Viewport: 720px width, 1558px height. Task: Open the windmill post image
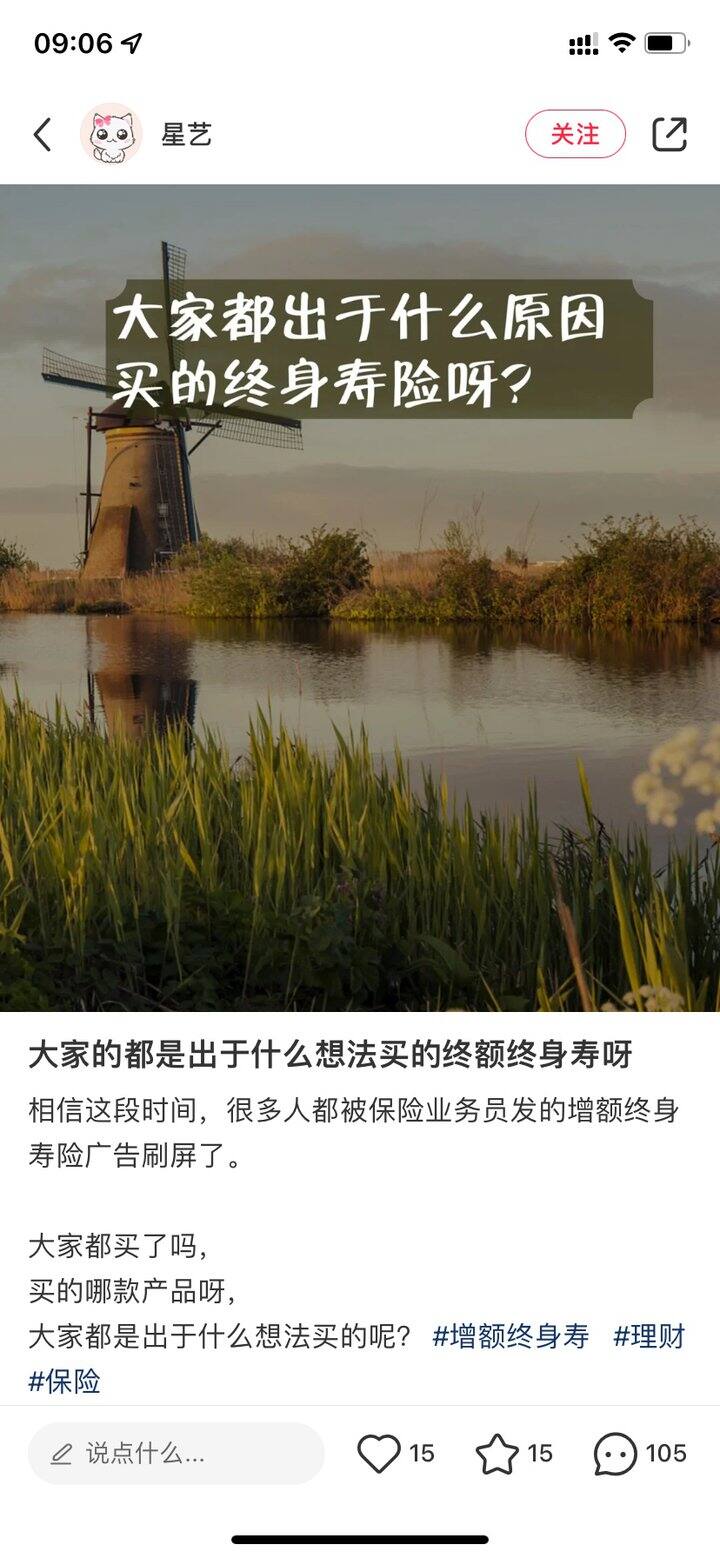[360, 598]
